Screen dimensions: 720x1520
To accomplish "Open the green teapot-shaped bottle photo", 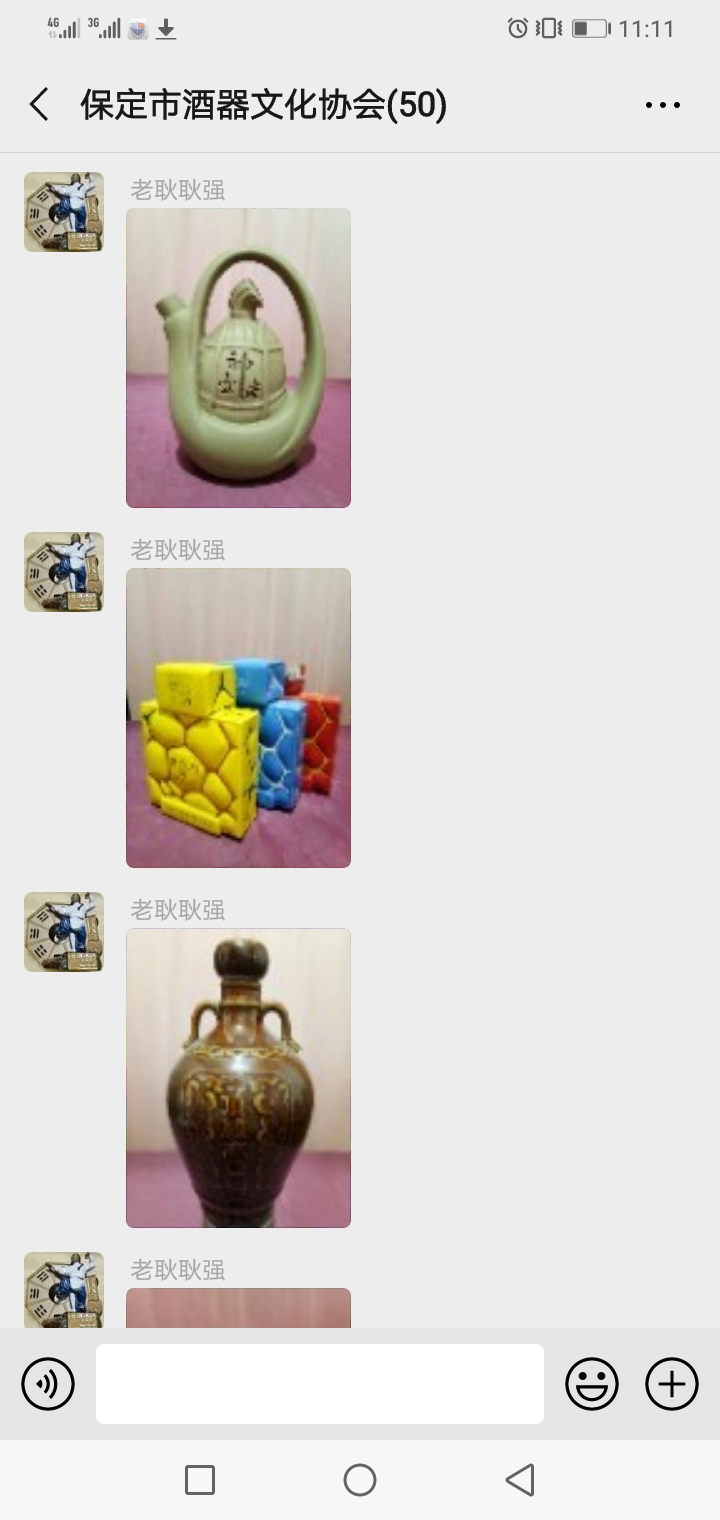I will click(x=238, y=358).
